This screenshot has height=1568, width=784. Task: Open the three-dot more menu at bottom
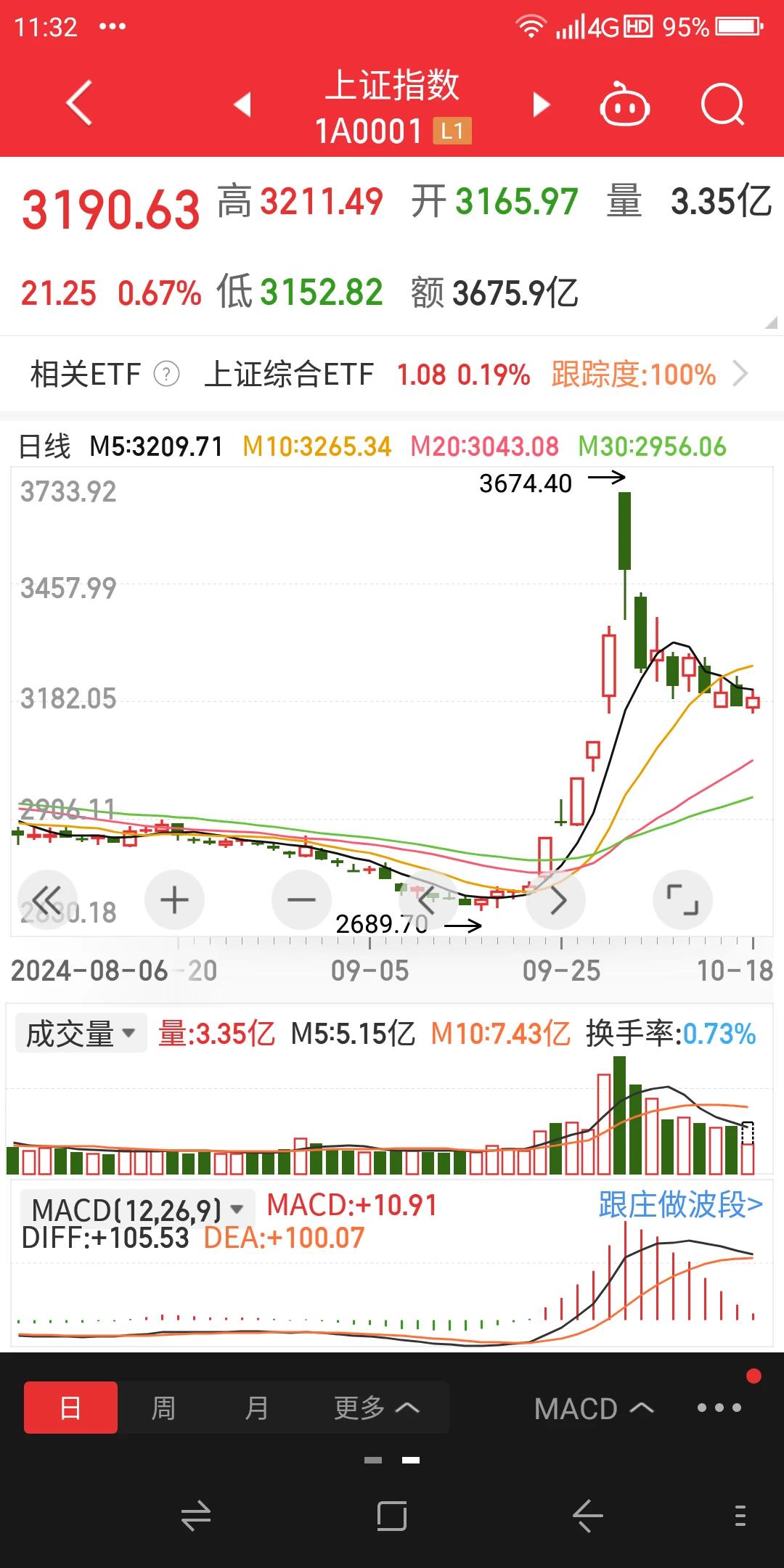click(719, 1408)
